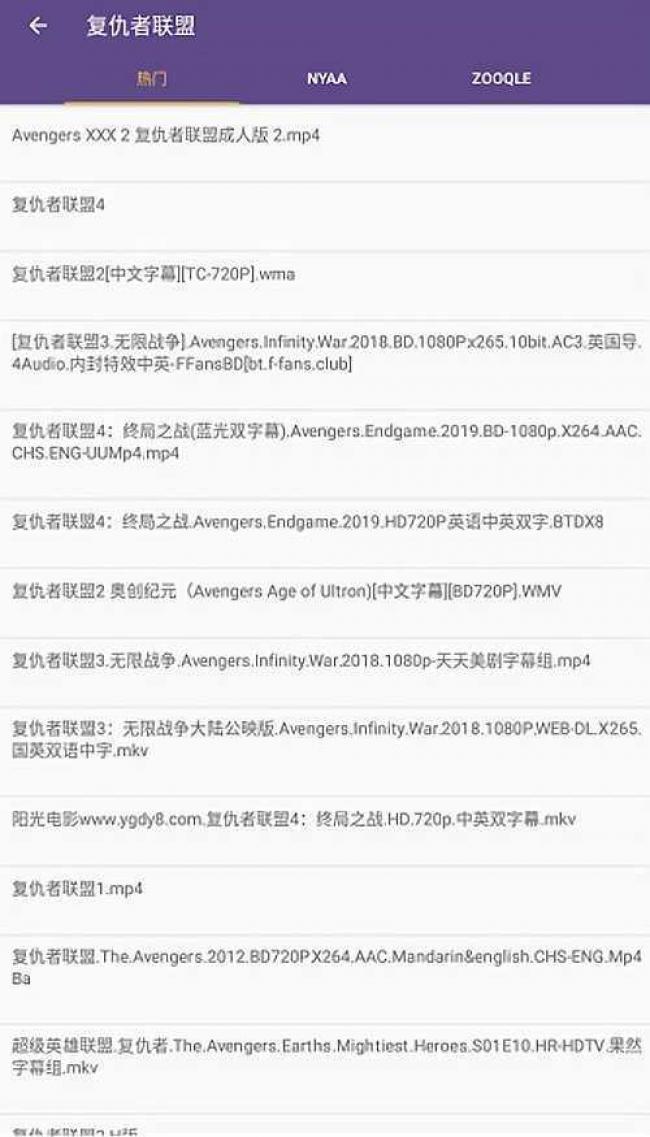
Task: Select the Endgame 蓝光双字幕 UUMp4 result
Action: click(x=325, y=443)
